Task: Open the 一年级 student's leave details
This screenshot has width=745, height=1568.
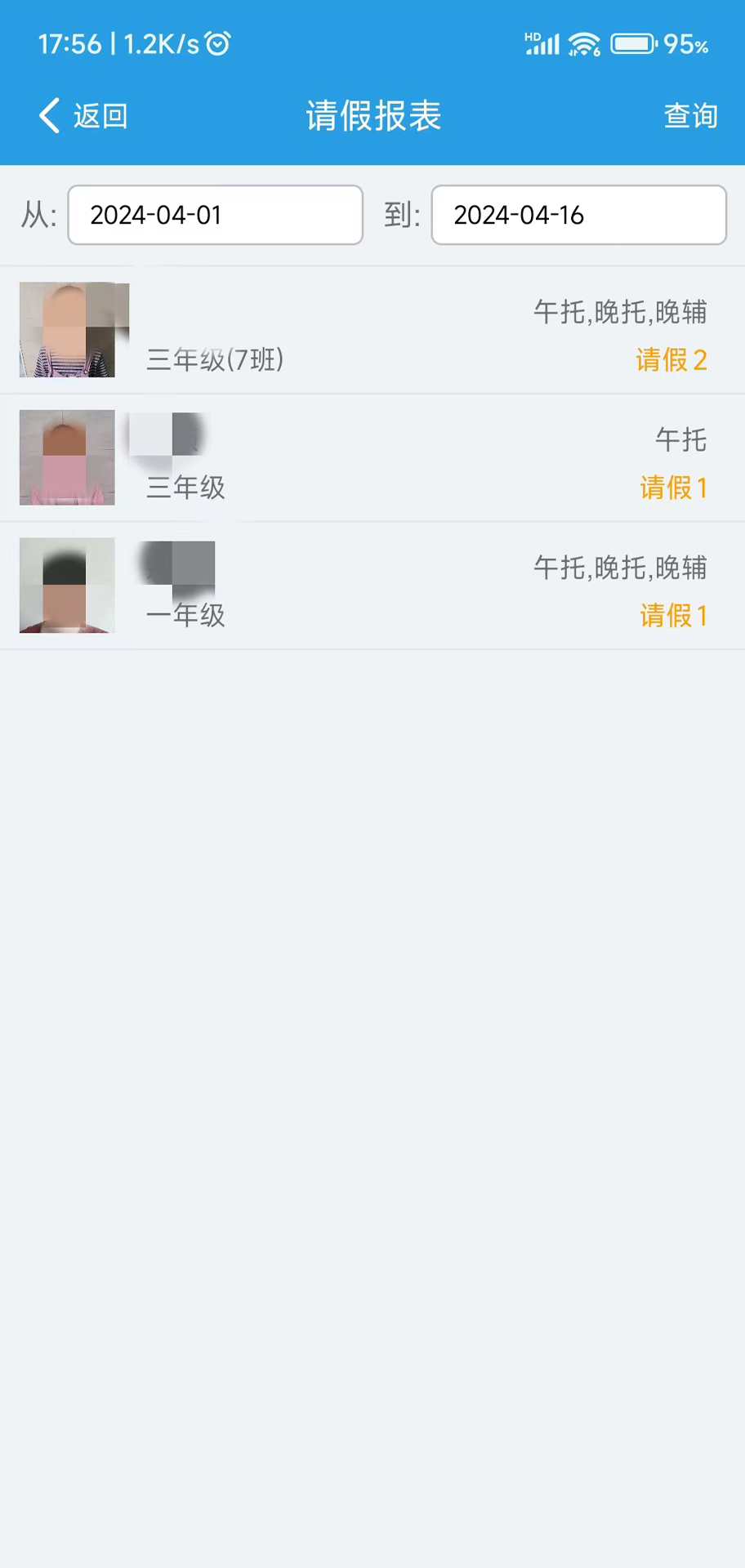Action: pos(372,586)
